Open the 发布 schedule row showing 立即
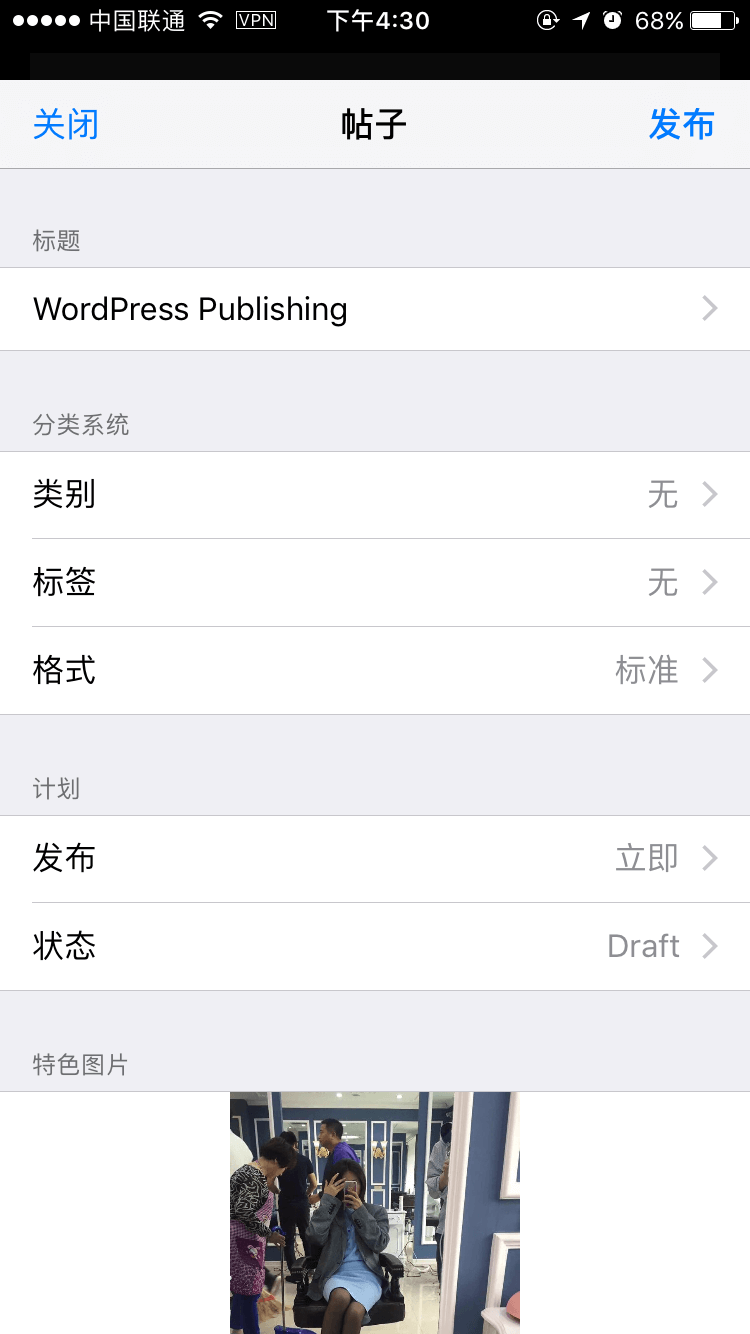This screenshot has width=750, height=1334. (x=375, y=859)
